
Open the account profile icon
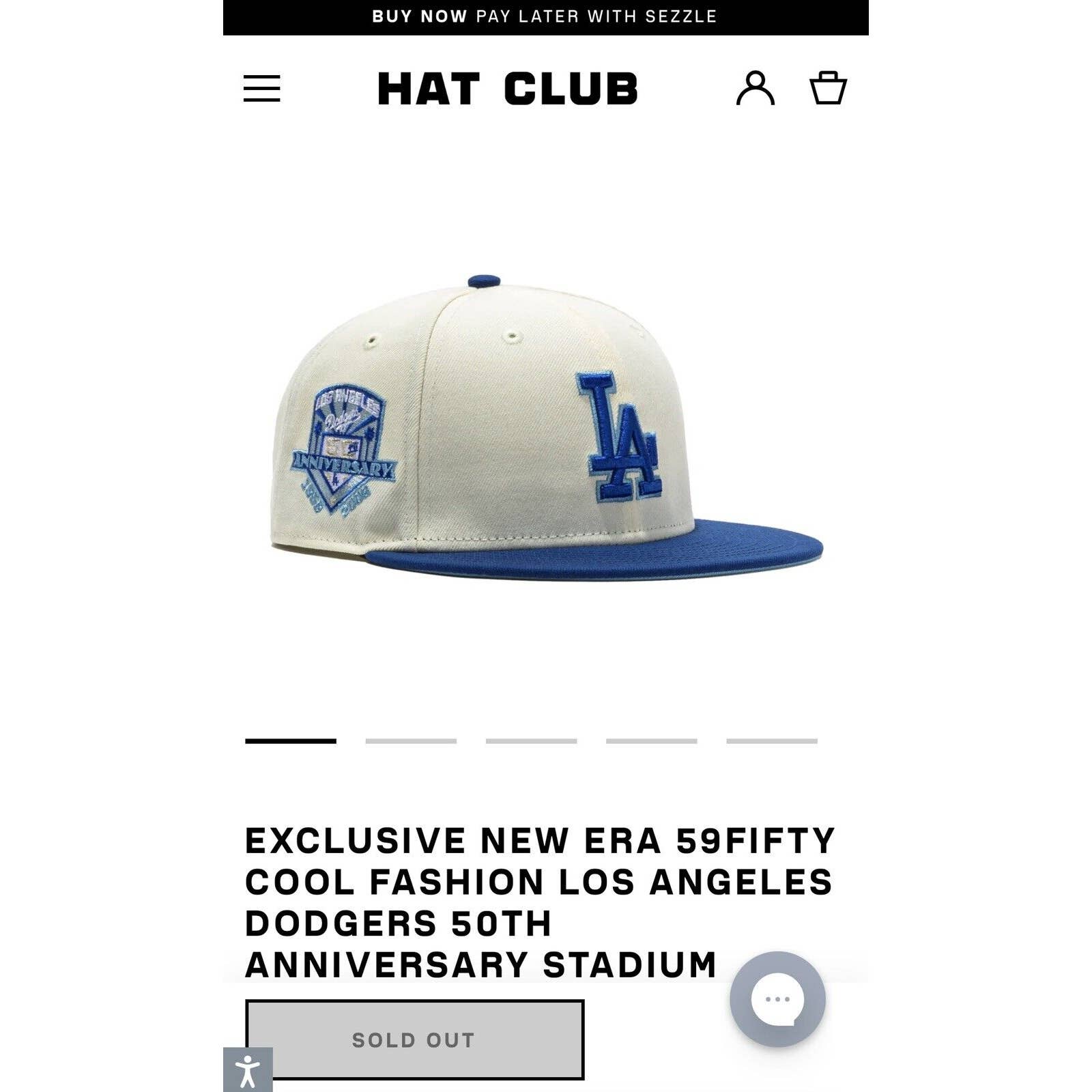coord(755,88)
